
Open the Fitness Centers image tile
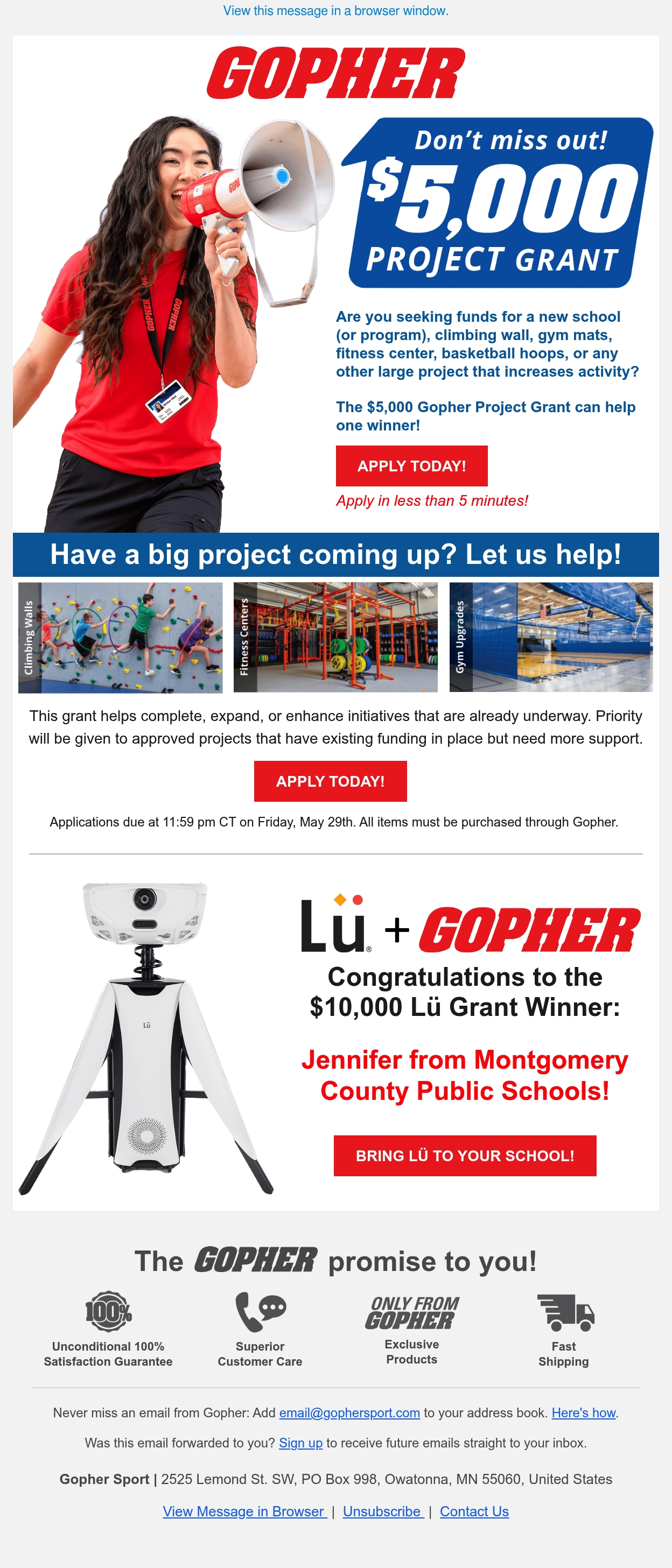point(335,637)
